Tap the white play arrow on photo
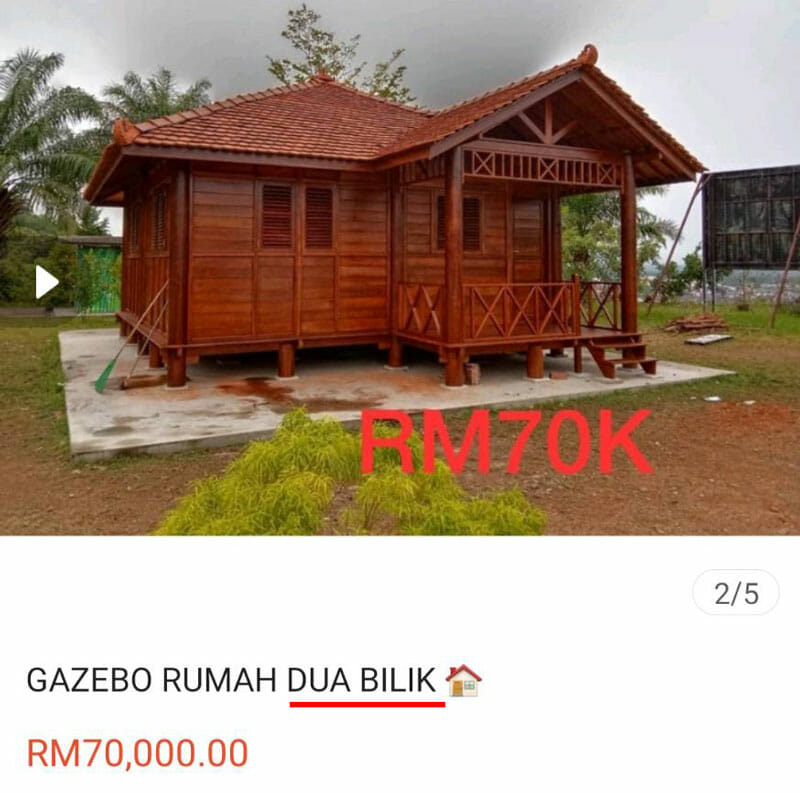Viewport: 800px width, 793px height. pos(46,282)
